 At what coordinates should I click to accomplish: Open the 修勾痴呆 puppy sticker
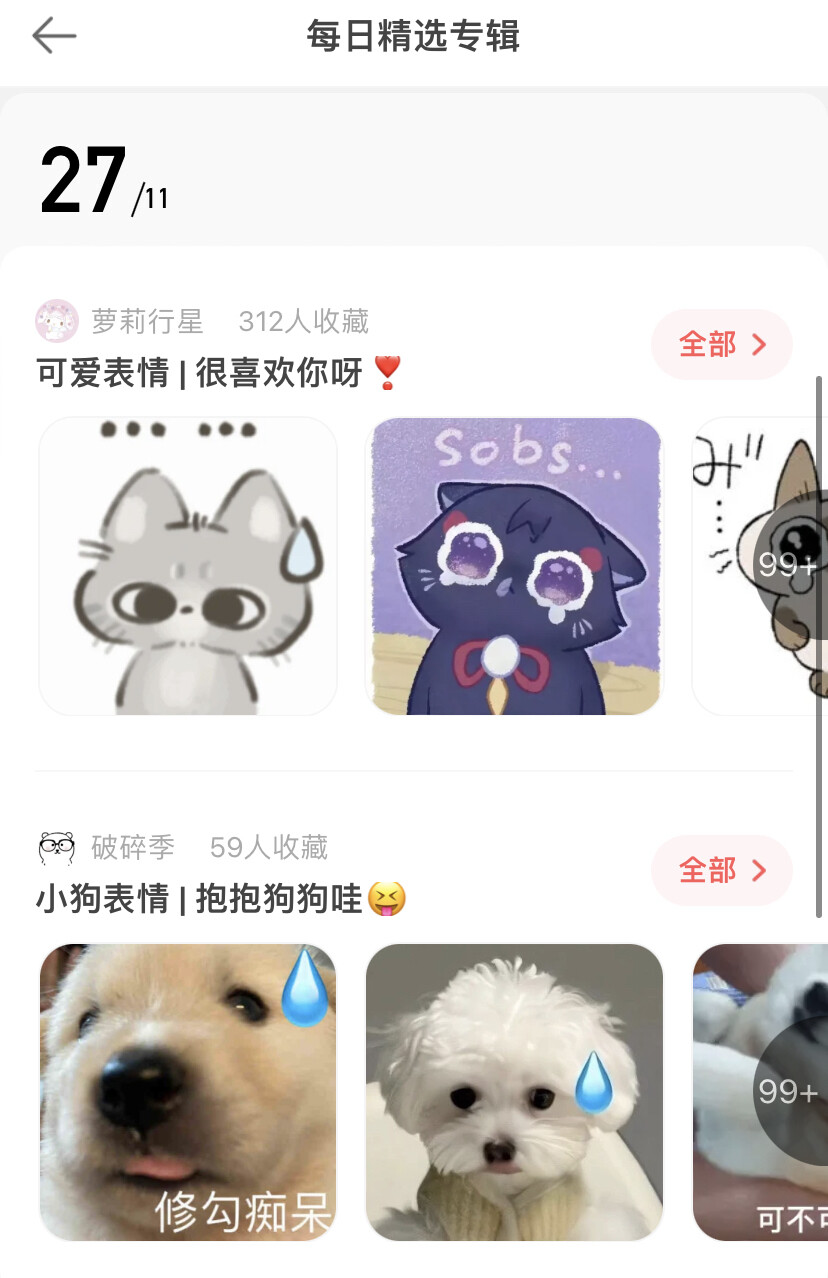pos(188,1092)
